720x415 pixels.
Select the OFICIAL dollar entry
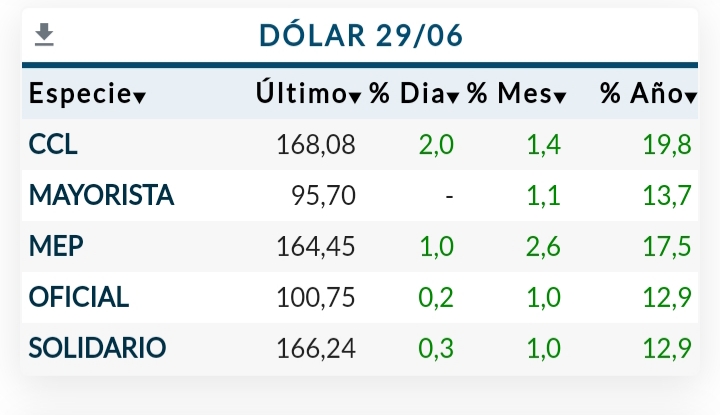(79, 297)
